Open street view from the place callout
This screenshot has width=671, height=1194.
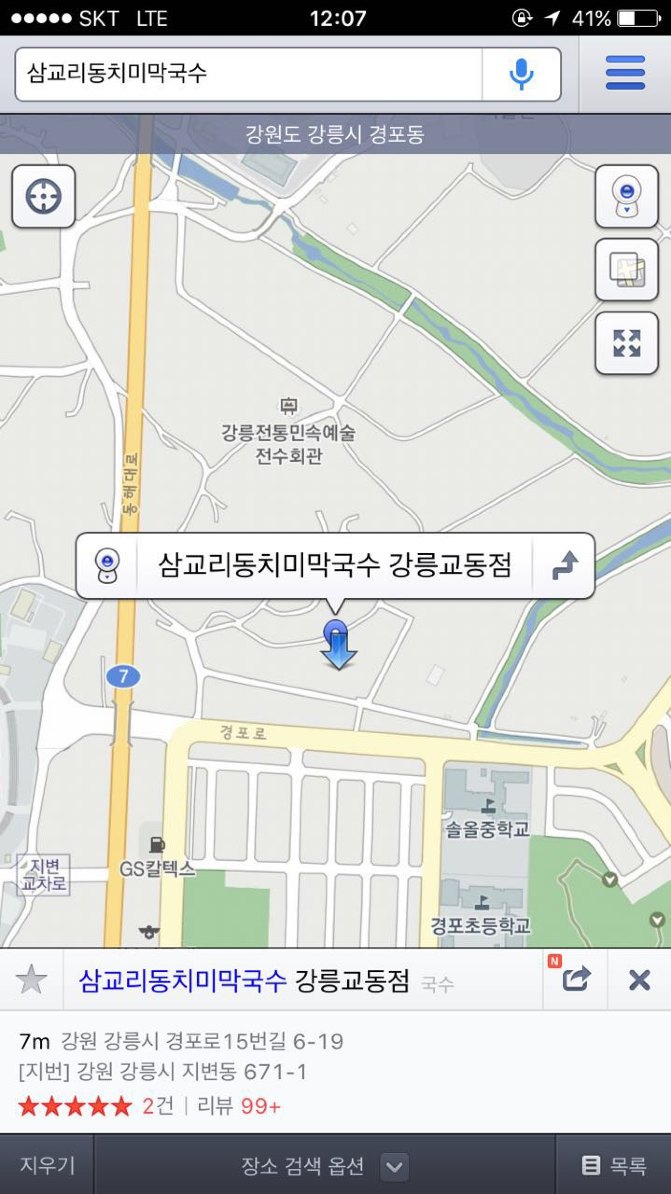click(107, 565)
